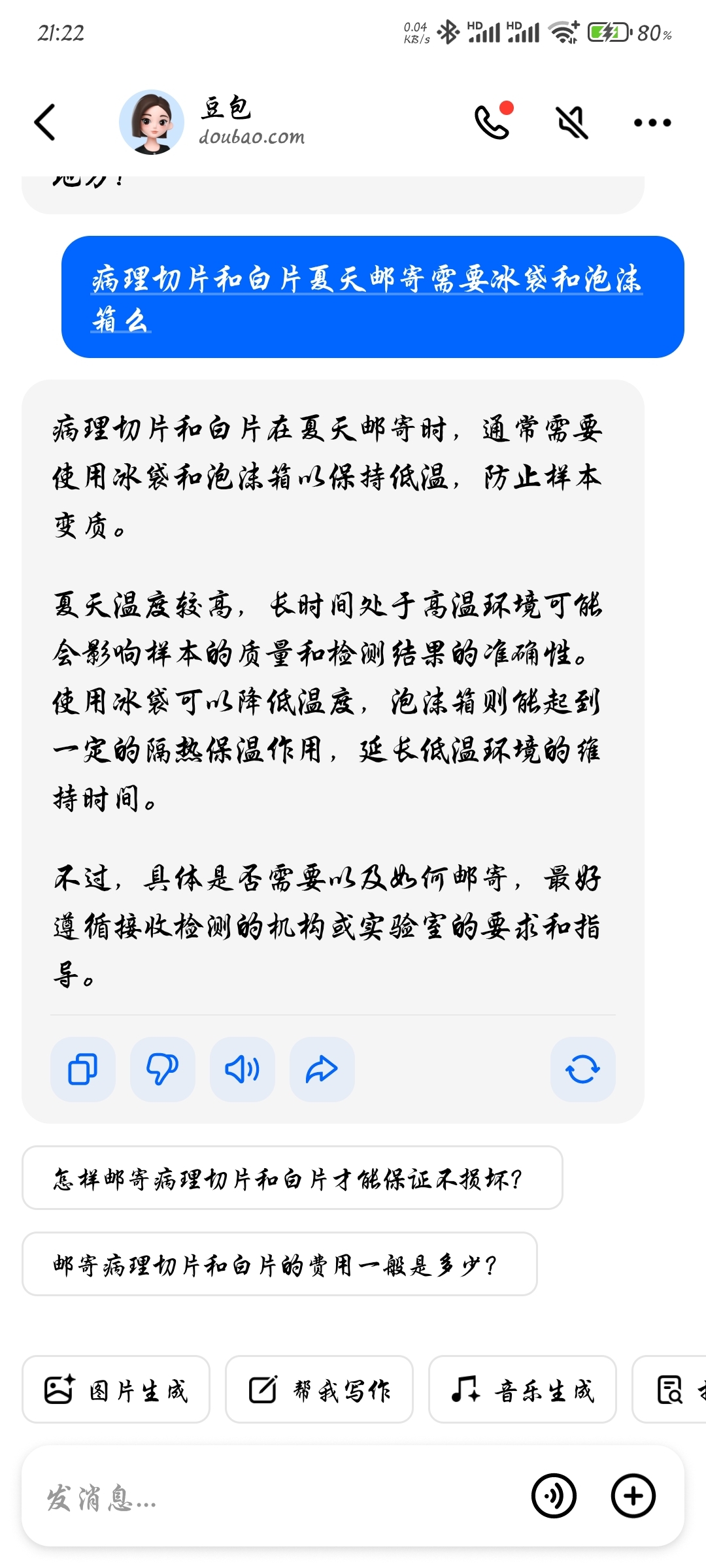Copy the assistant's reply
The height and width of the screenshot is (1568, 706).
tap(83, 1070)
